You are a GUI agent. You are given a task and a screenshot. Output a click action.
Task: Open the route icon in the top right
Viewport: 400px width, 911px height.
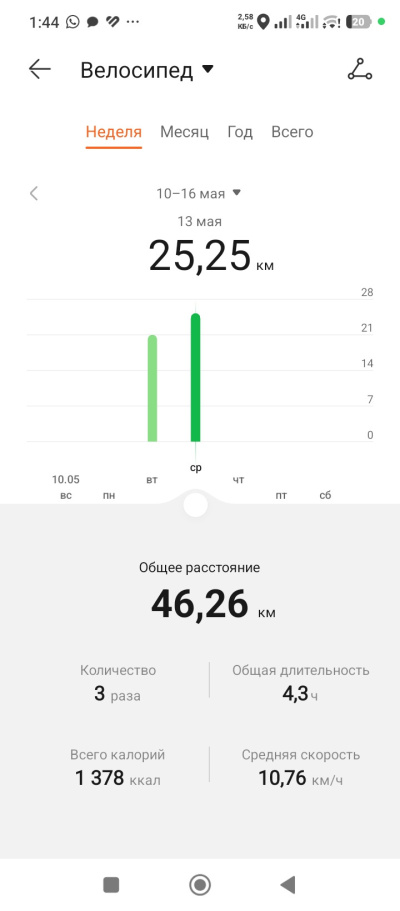tap(360, 70)
